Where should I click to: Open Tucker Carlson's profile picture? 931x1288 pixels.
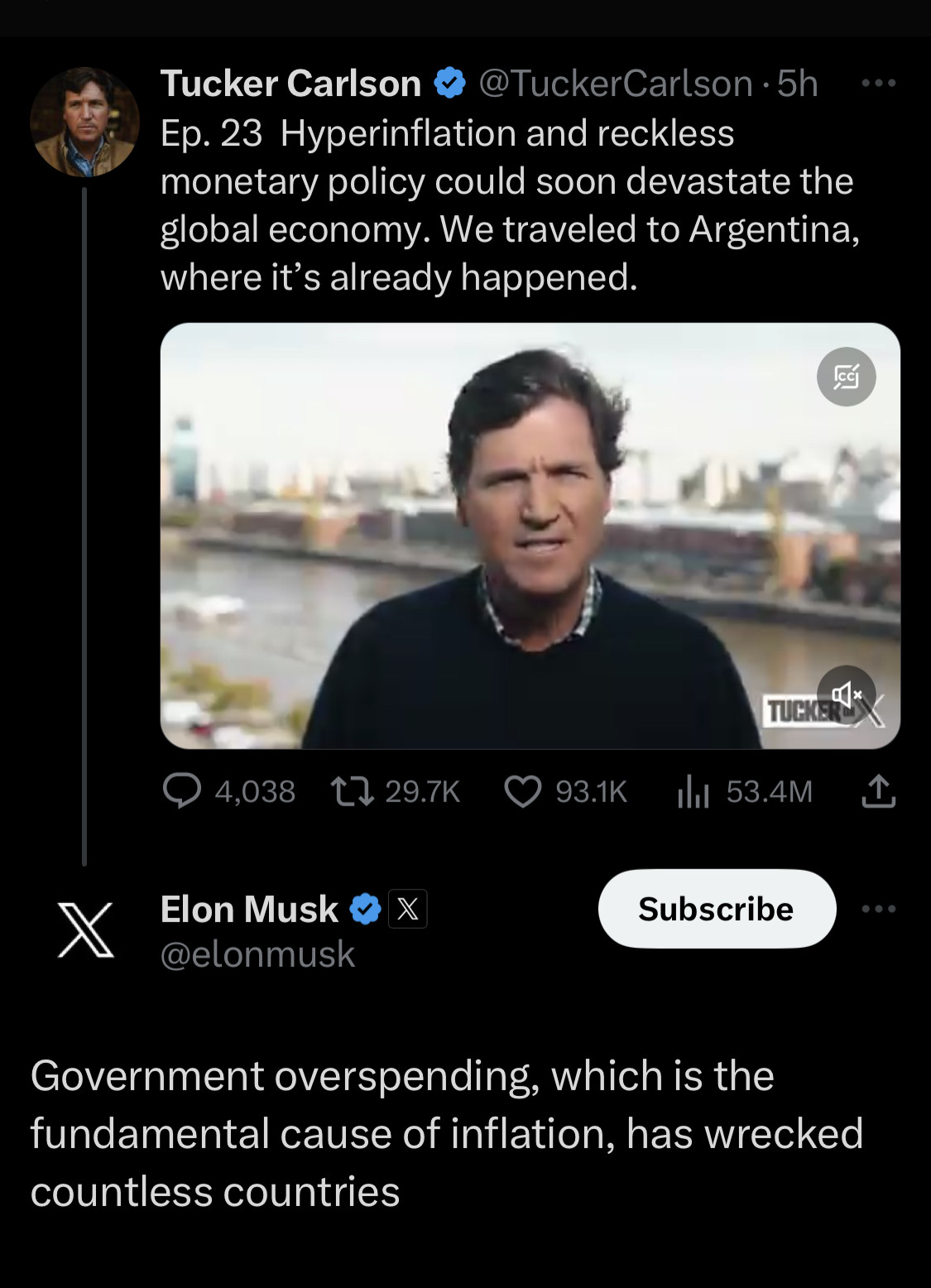(84, 123)
